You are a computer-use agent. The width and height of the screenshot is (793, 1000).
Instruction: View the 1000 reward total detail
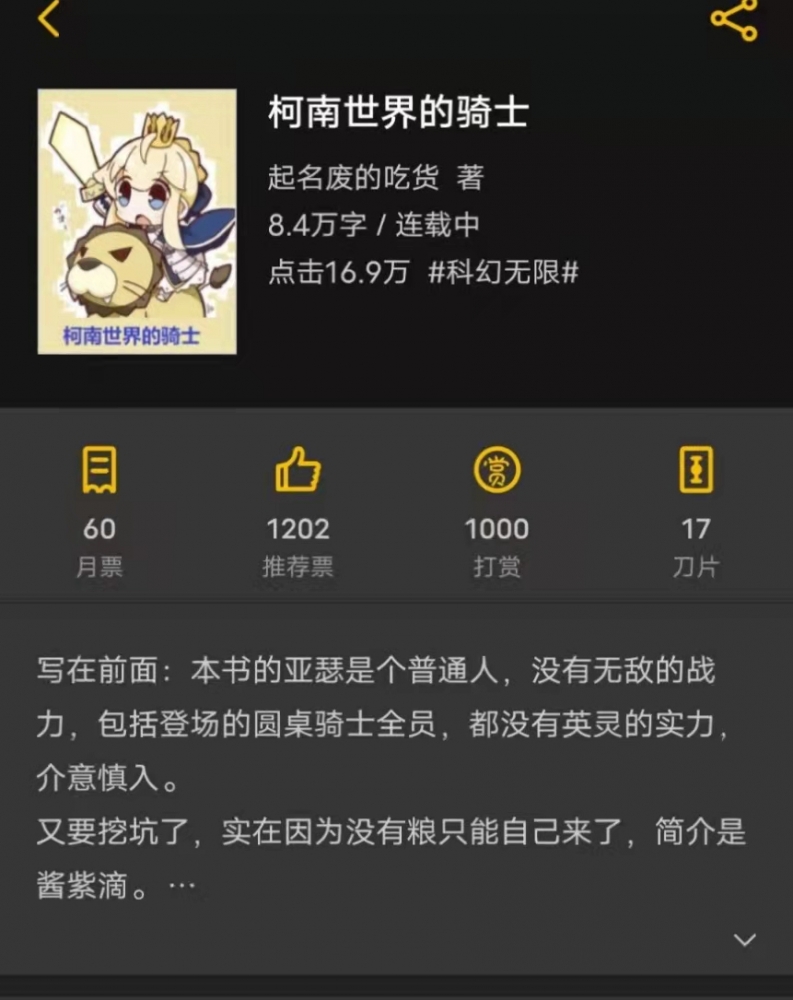(498, 530)
